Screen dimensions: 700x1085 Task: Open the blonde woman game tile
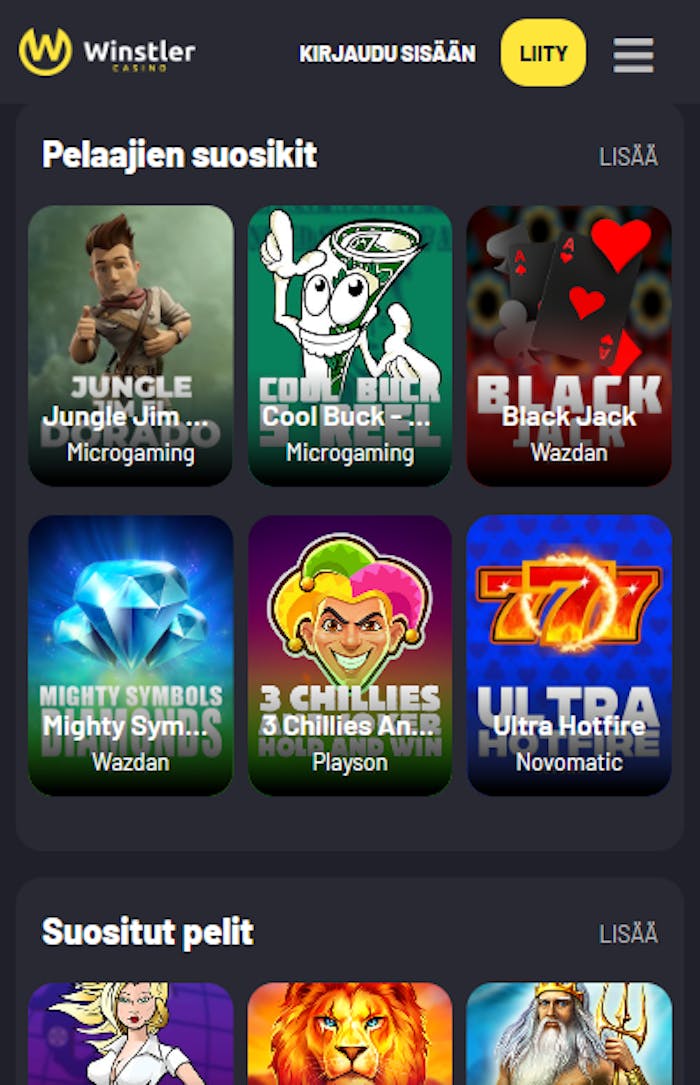click(130, 1035)
